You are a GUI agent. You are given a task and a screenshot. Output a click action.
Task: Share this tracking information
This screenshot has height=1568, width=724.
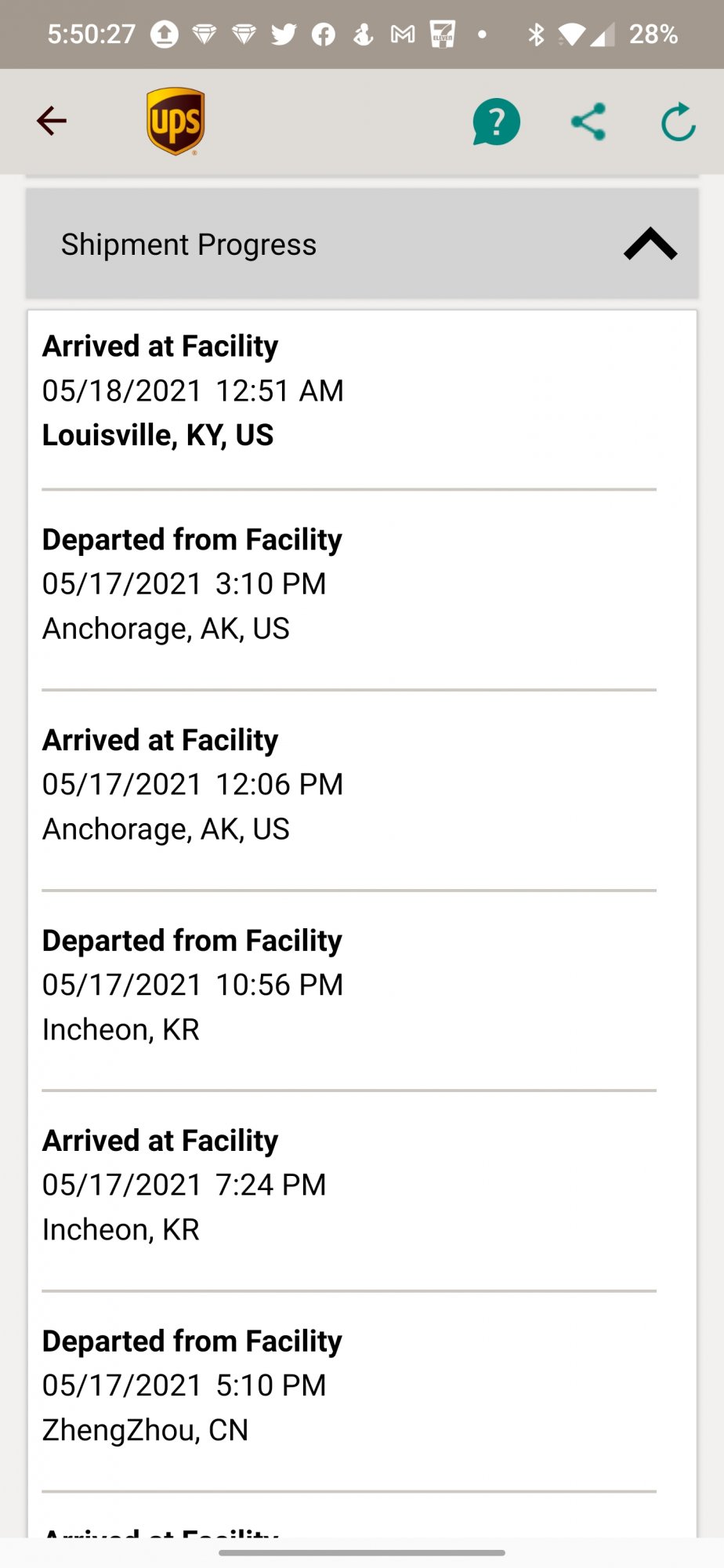click(588, 122)
